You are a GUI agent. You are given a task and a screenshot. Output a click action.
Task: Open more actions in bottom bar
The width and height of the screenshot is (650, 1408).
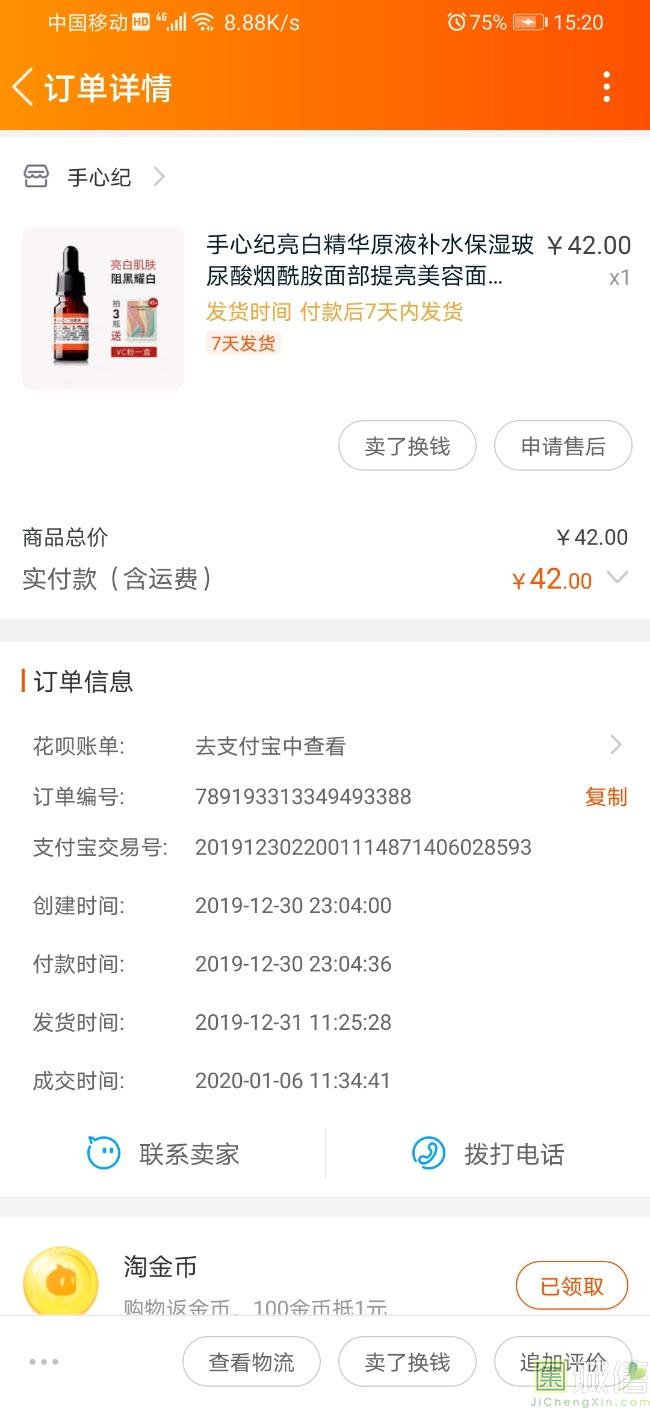(x=44, y=1362)
